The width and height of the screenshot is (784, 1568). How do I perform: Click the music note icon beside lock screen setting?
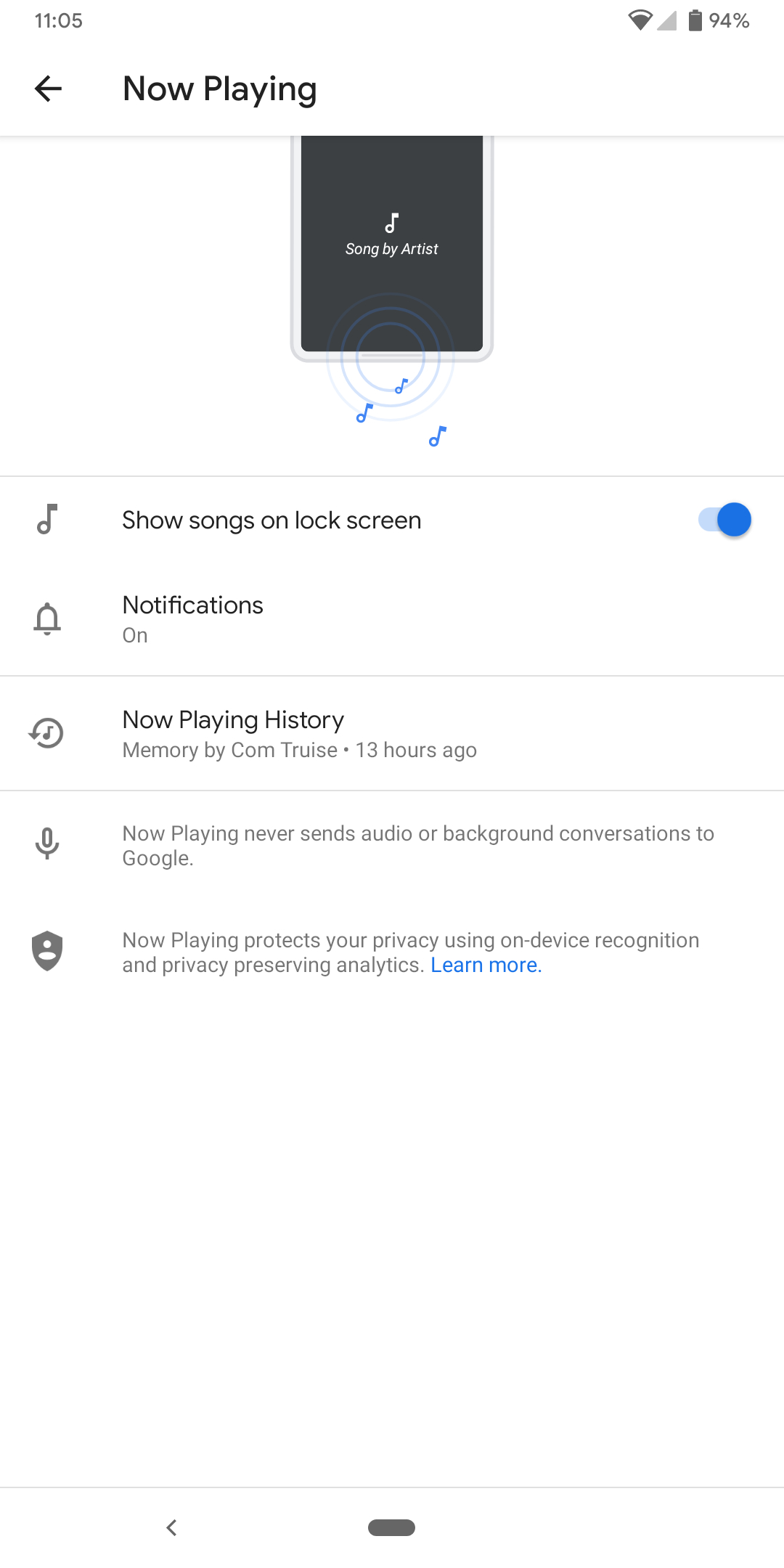pos(46,520)
